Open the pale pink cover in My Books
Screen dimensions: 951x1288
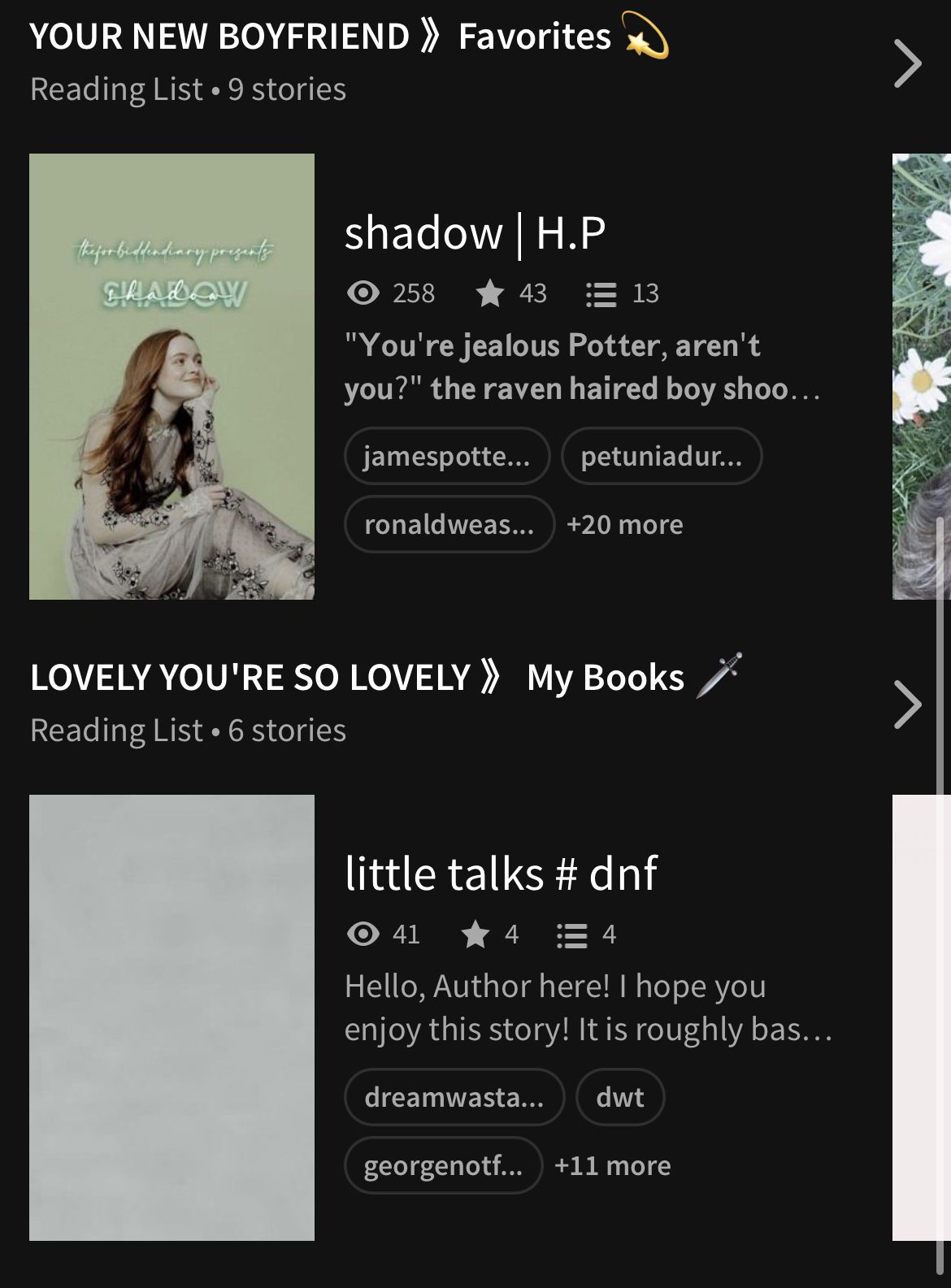point(921,1017)
